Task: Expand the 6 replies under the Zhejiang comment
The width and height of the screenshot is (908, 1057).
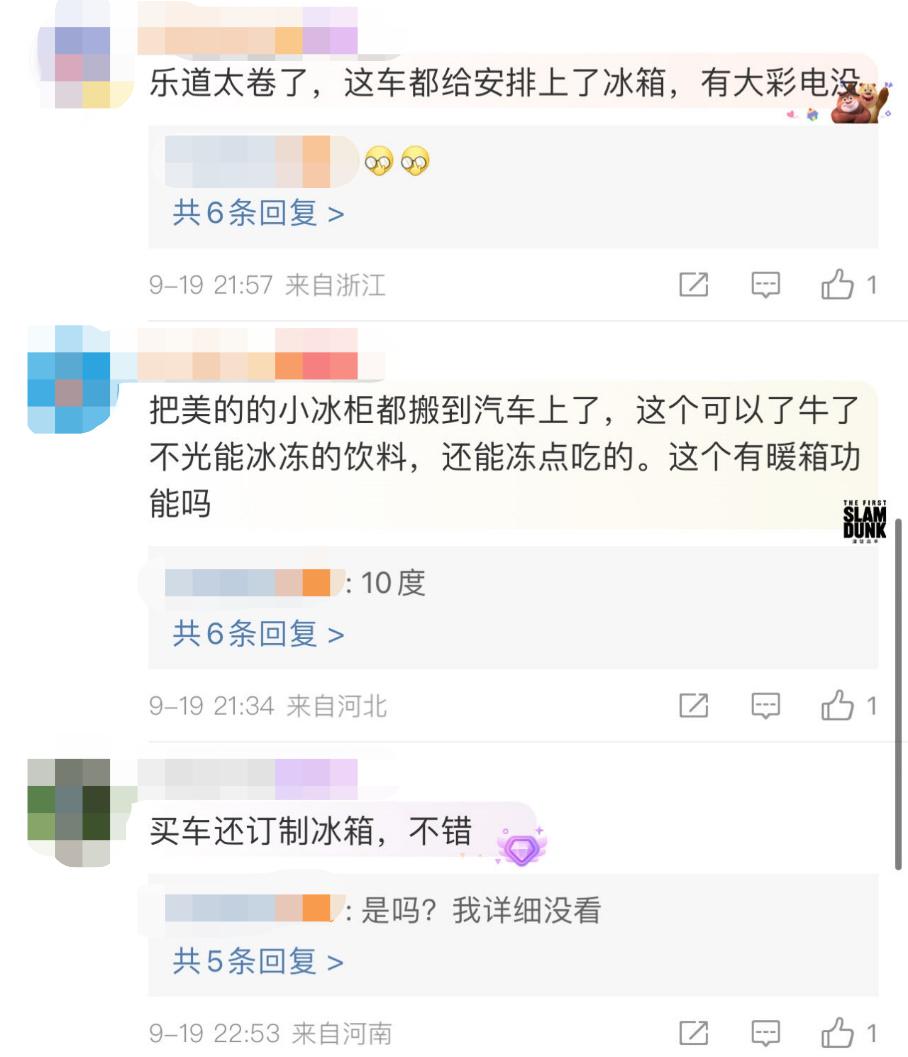Action: (258, 212)
